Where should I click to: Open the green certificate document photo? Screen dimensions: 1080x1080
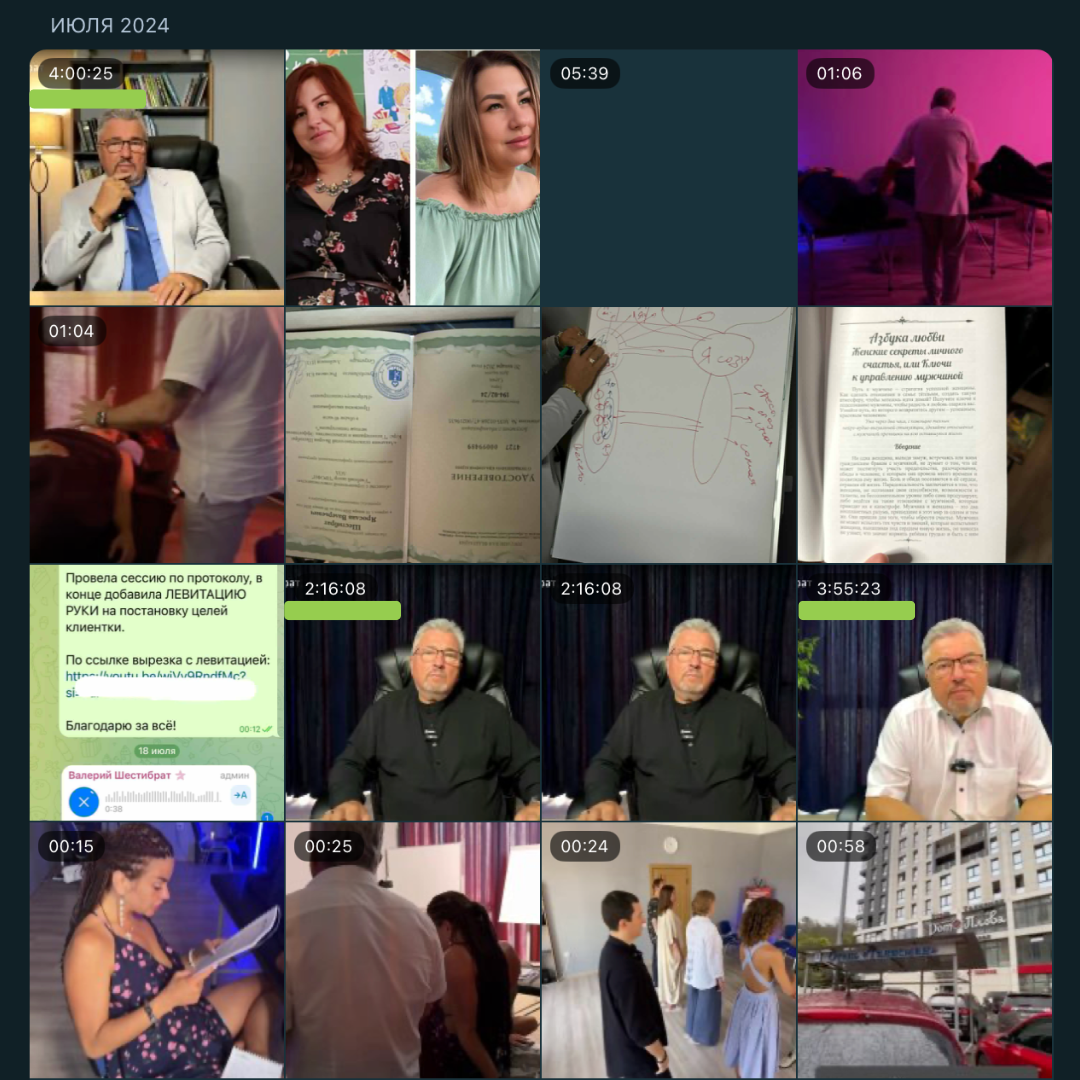[x=412, y=435]
